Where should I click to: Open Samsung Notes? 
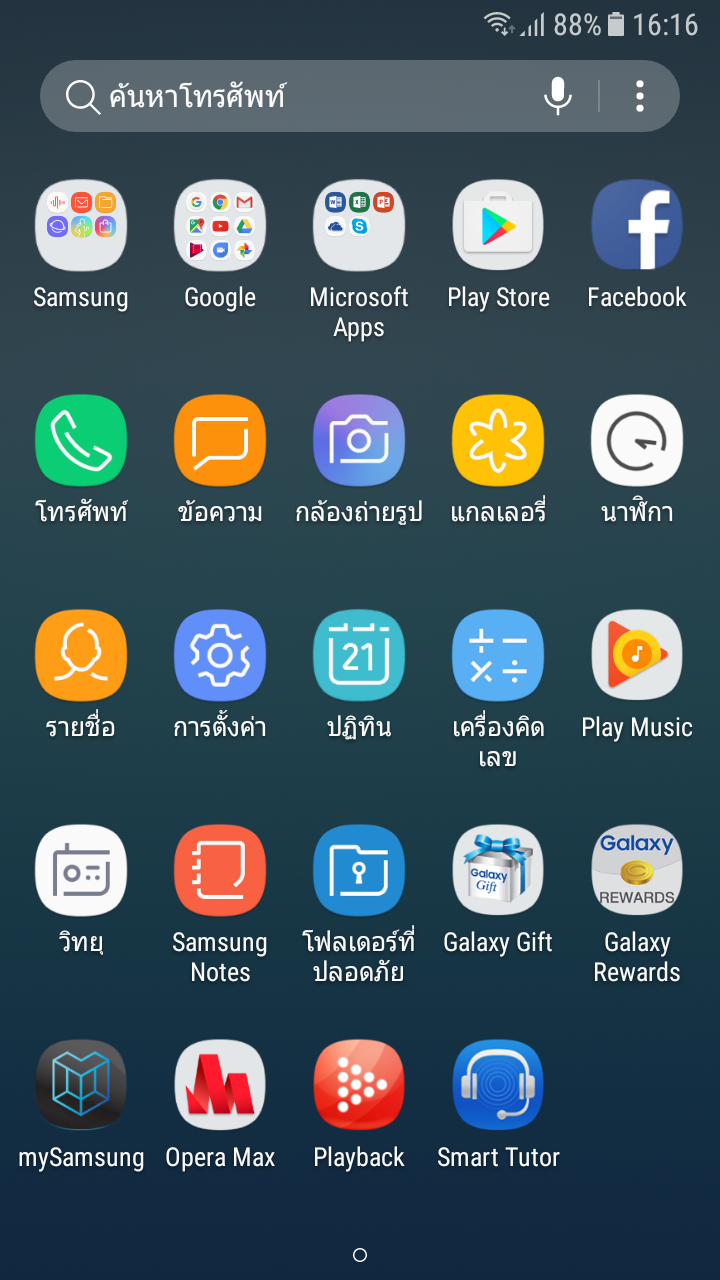pyautogui.click(x=220, y=871)
